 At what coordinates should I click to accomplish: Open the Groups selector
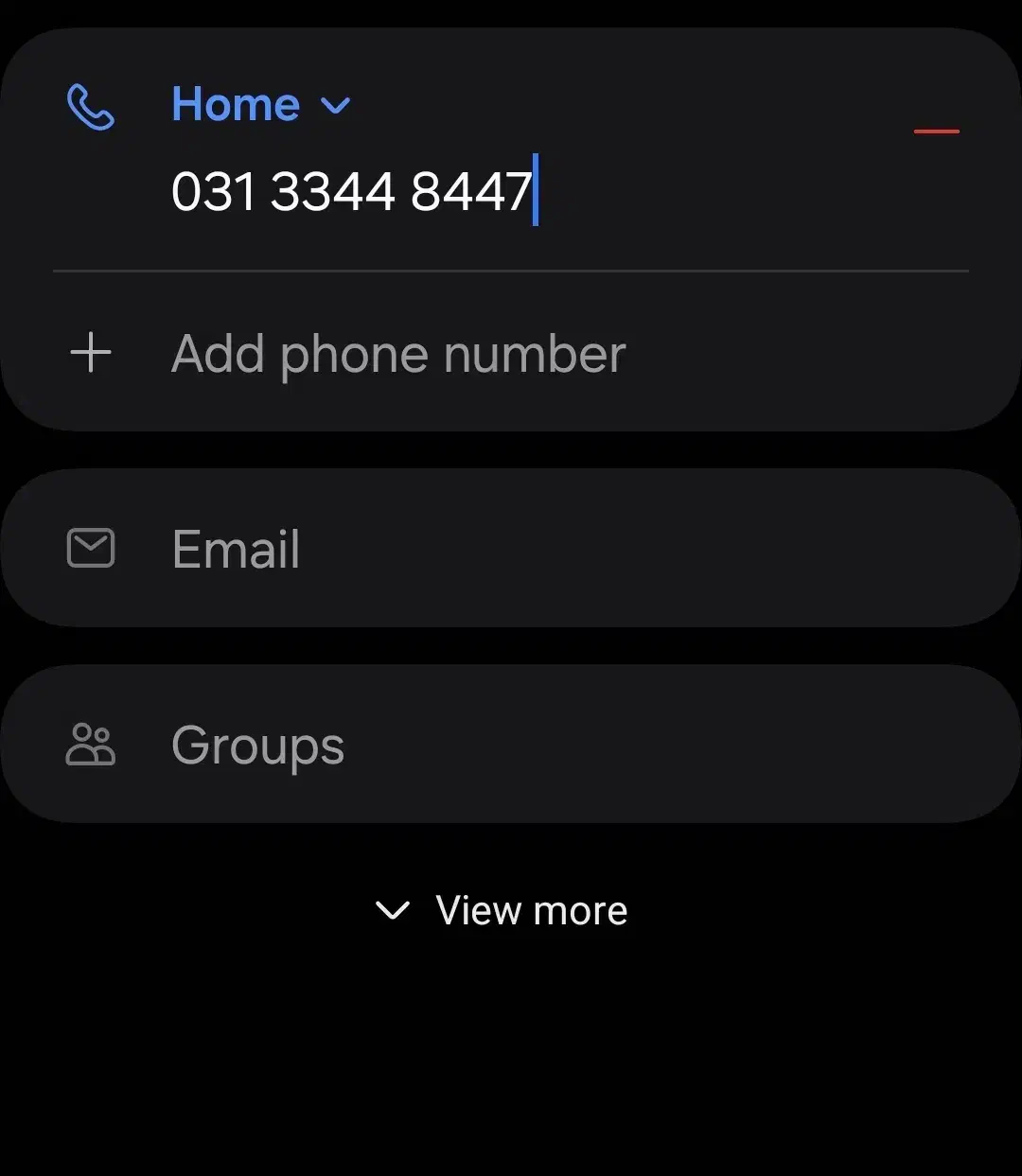point(511,745)
